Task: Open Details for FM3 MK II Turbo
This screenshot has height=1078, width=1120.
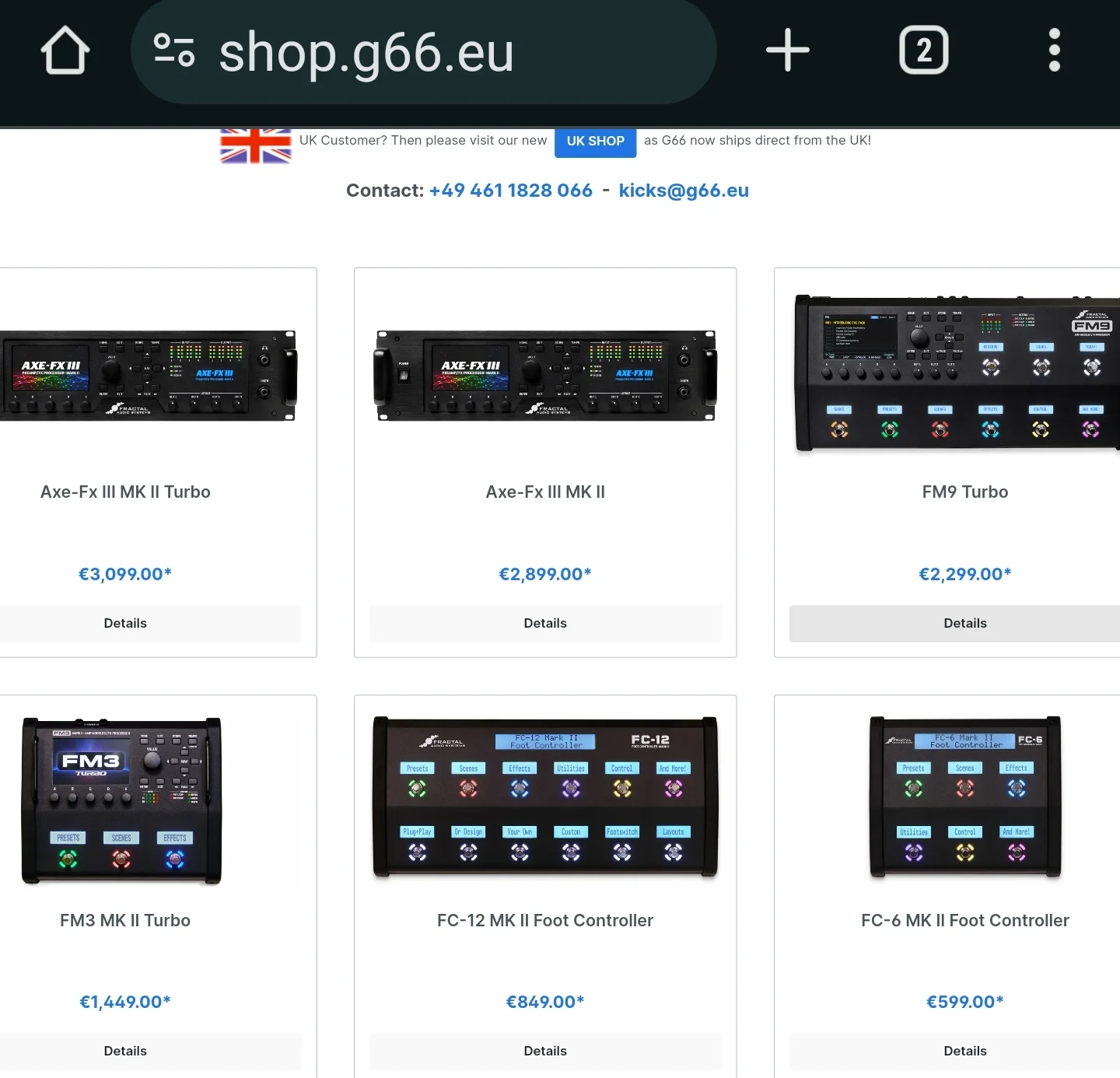Action: [x=125, y=1051]
